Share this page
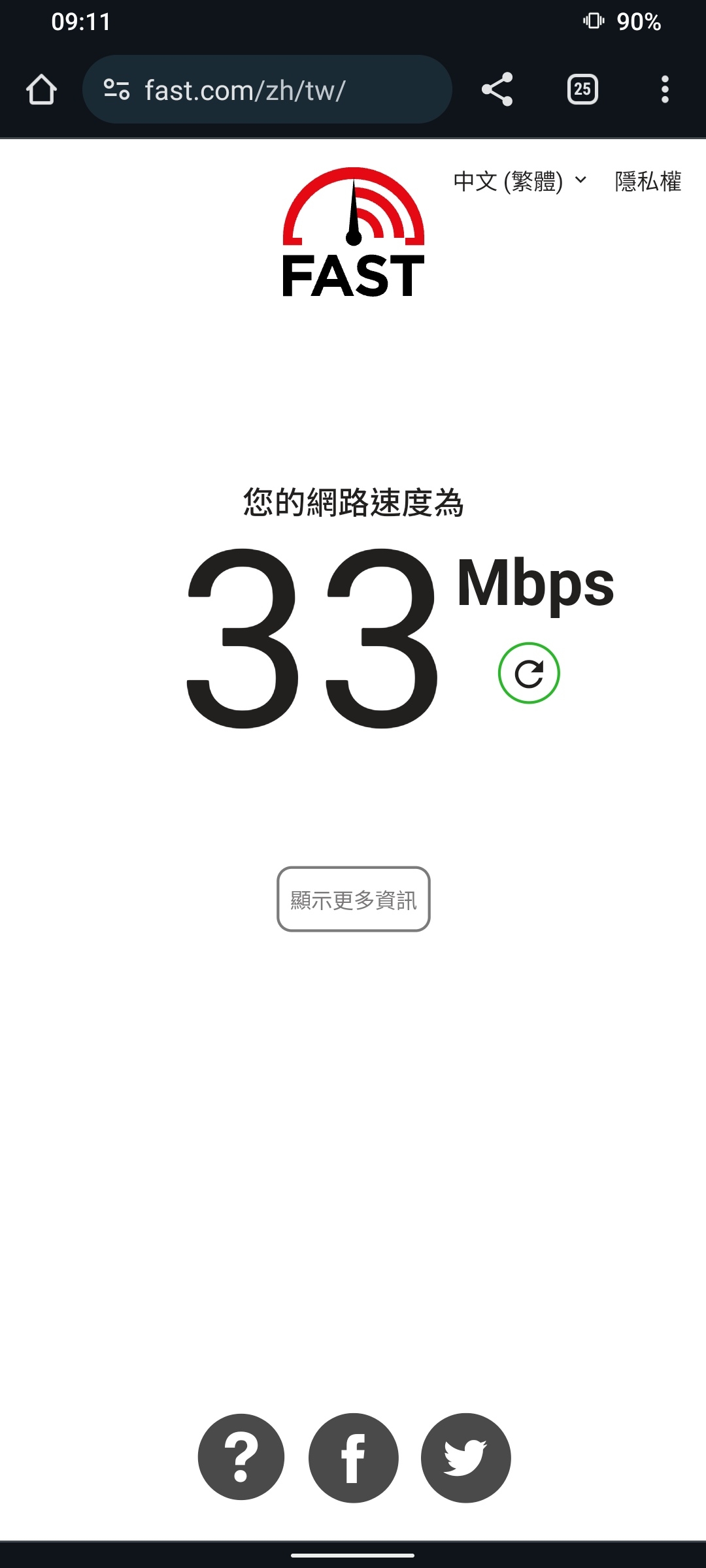706x1568 pixels. pos(497,90)
